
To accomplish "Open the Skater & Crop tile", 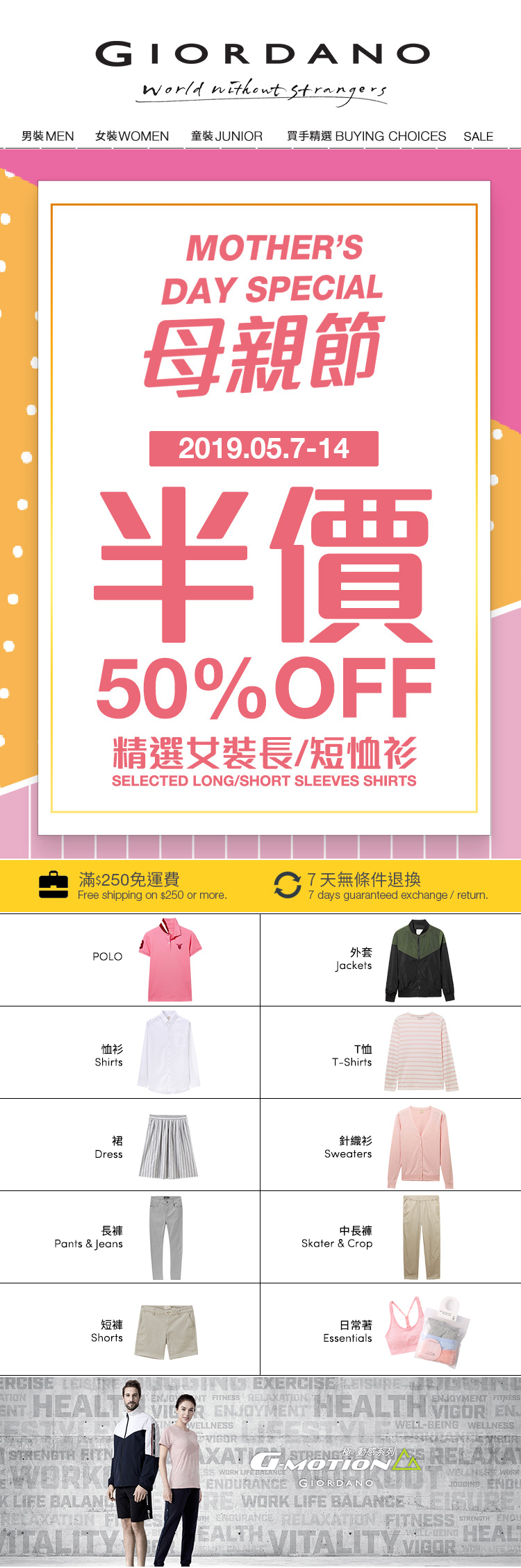I will tap(390, 1237).
